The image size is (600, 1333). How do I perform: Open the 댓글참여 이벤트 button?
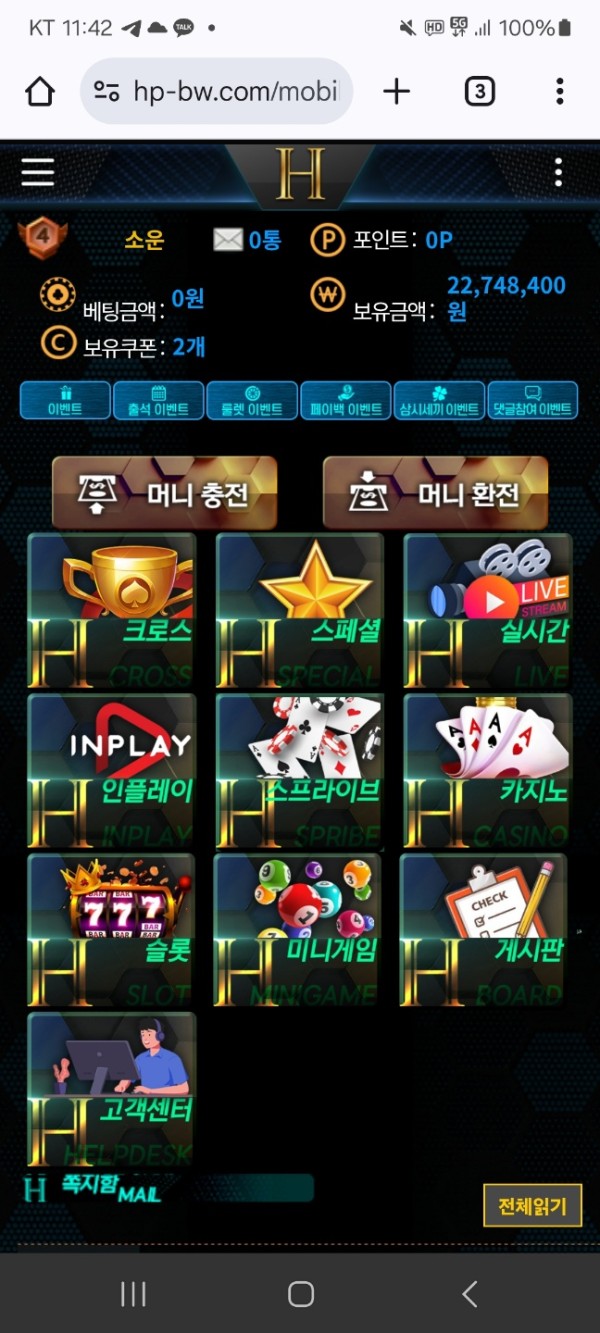[533, 400]
